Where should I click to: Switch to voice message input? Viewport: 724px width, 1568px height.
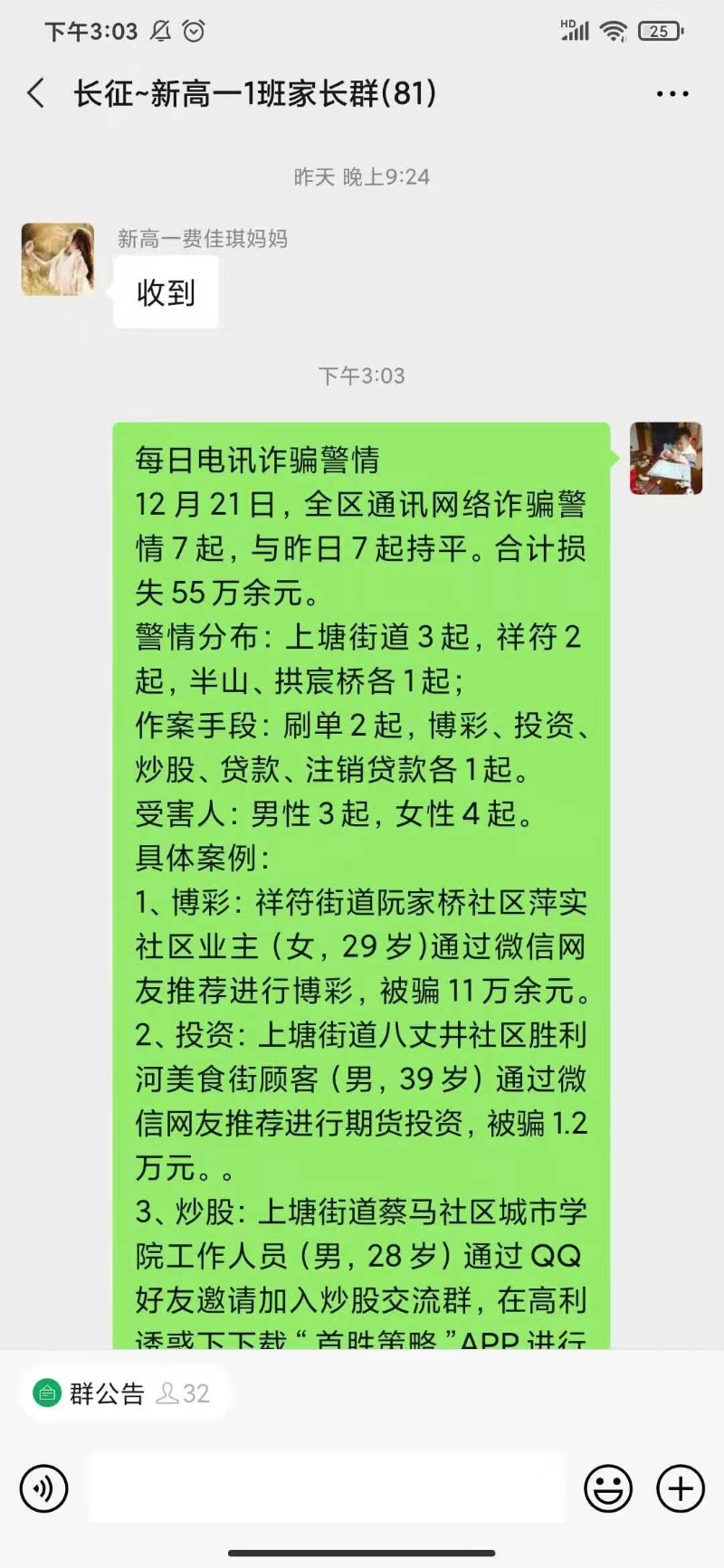tap(43, 1487)
